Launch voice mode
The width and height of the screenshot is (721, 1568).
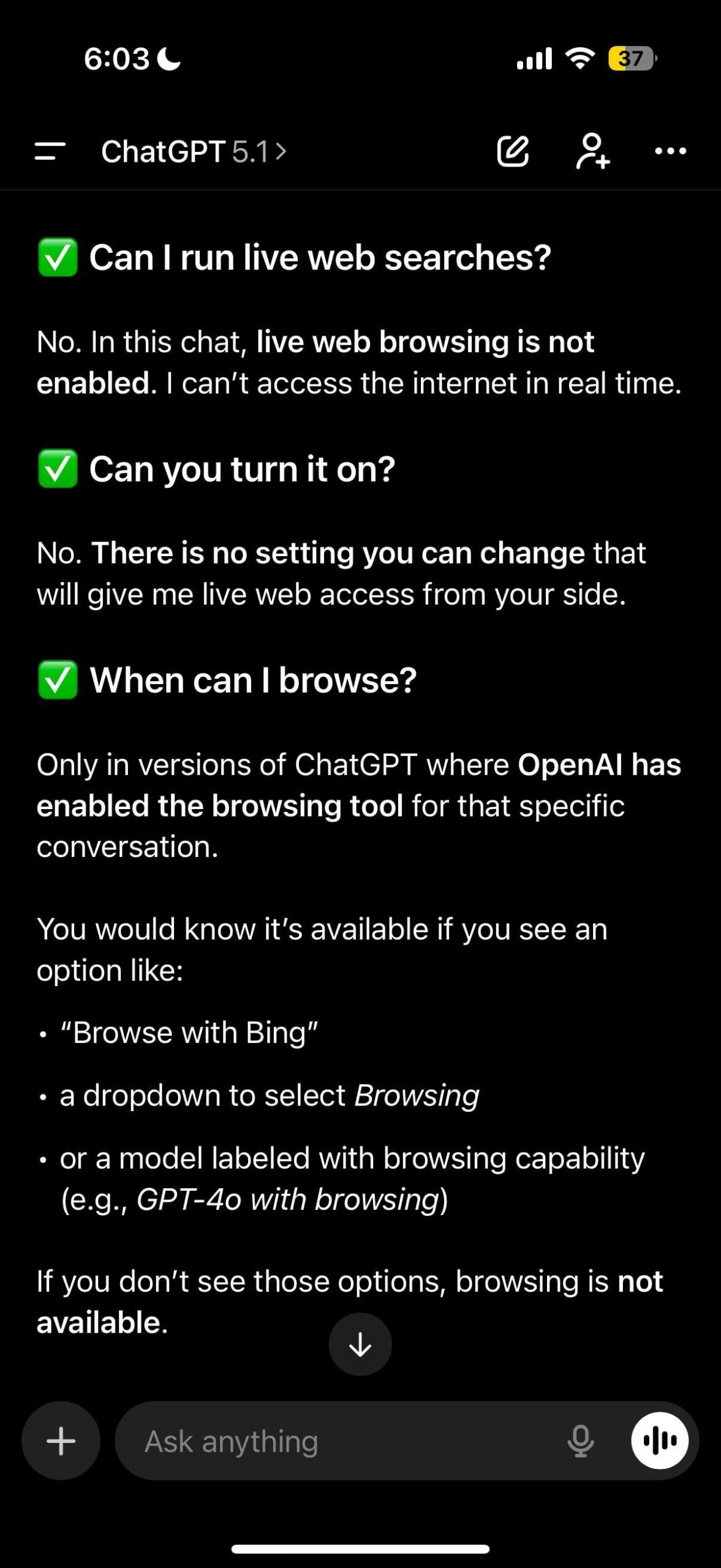coord(659,1441)
